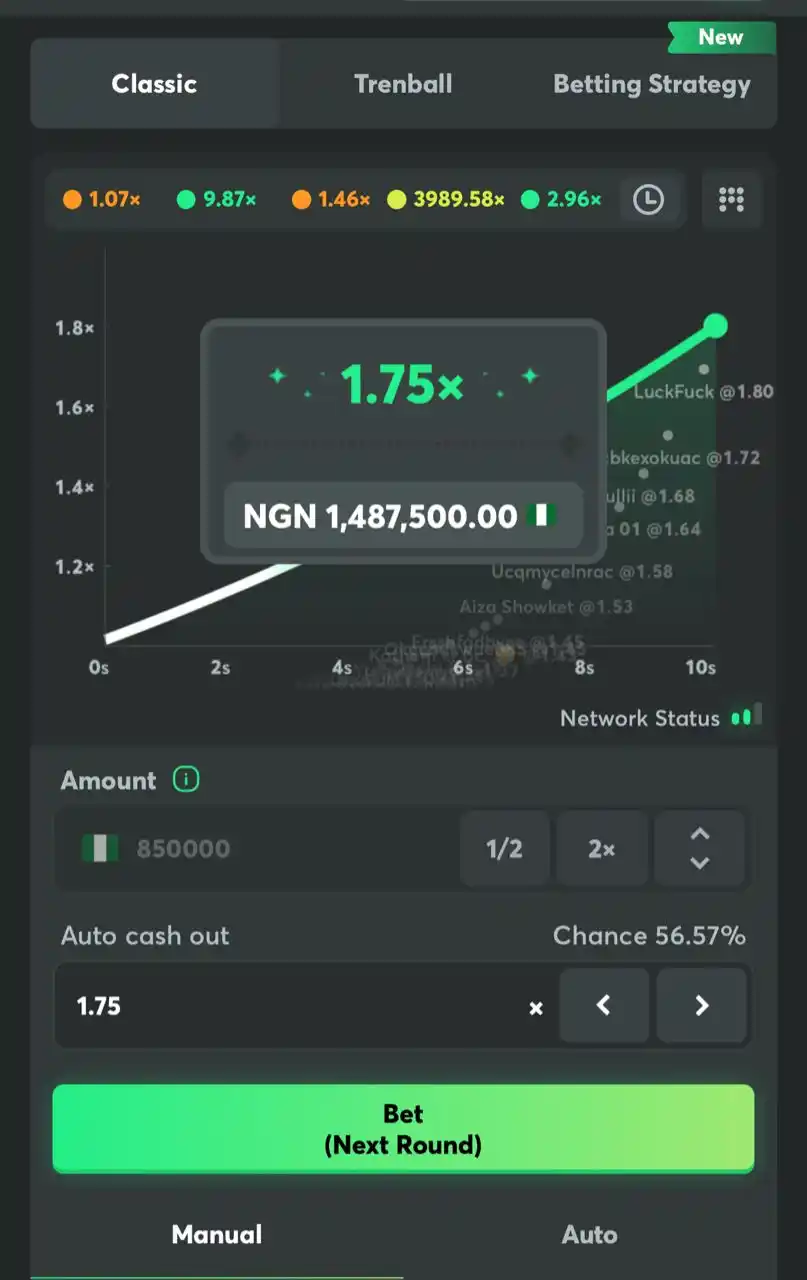Click the Amount info icon
807x1280 pixels.
(x=185, y=780)
